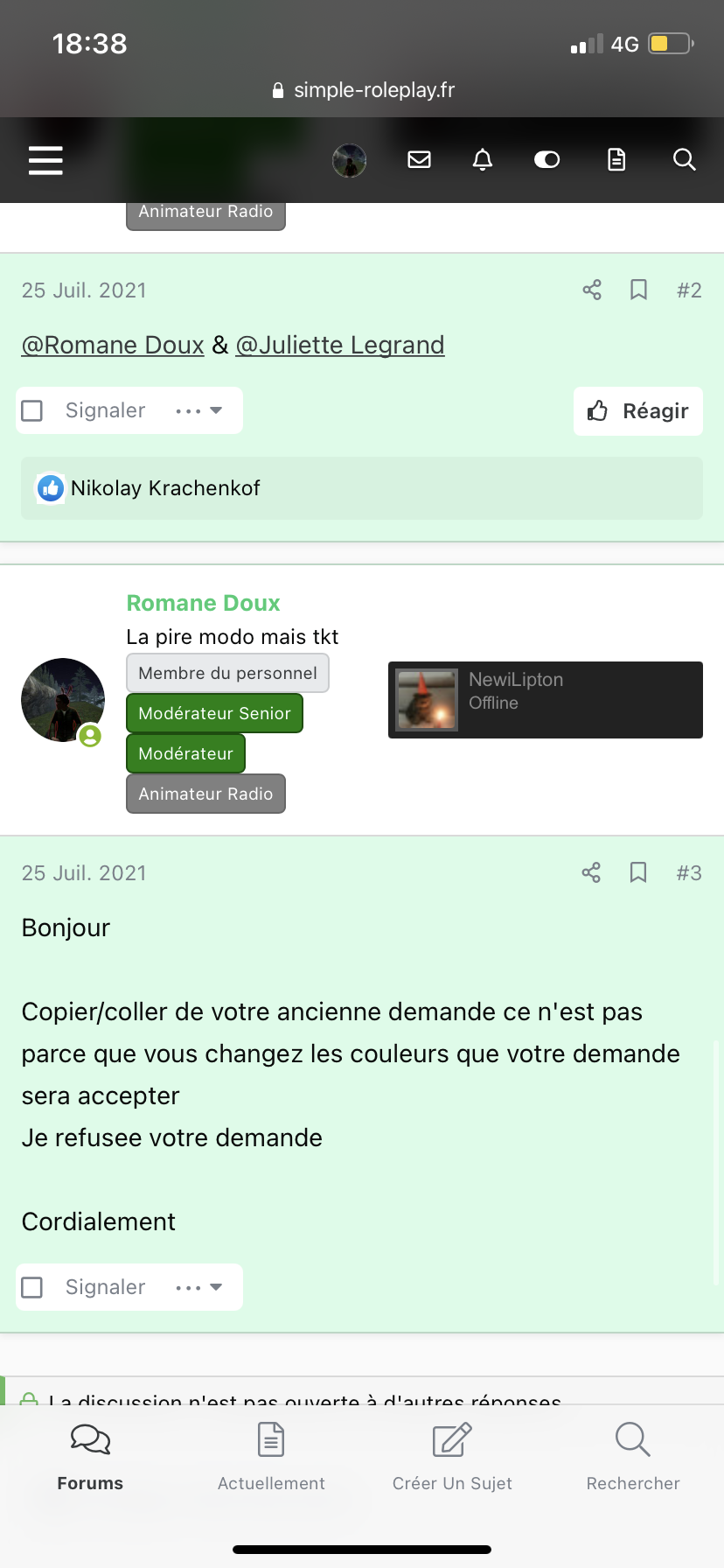The width and height of the screenshot is (724, 1568).
Task: Open the document icon in header
Action: [x=616, y=159]
